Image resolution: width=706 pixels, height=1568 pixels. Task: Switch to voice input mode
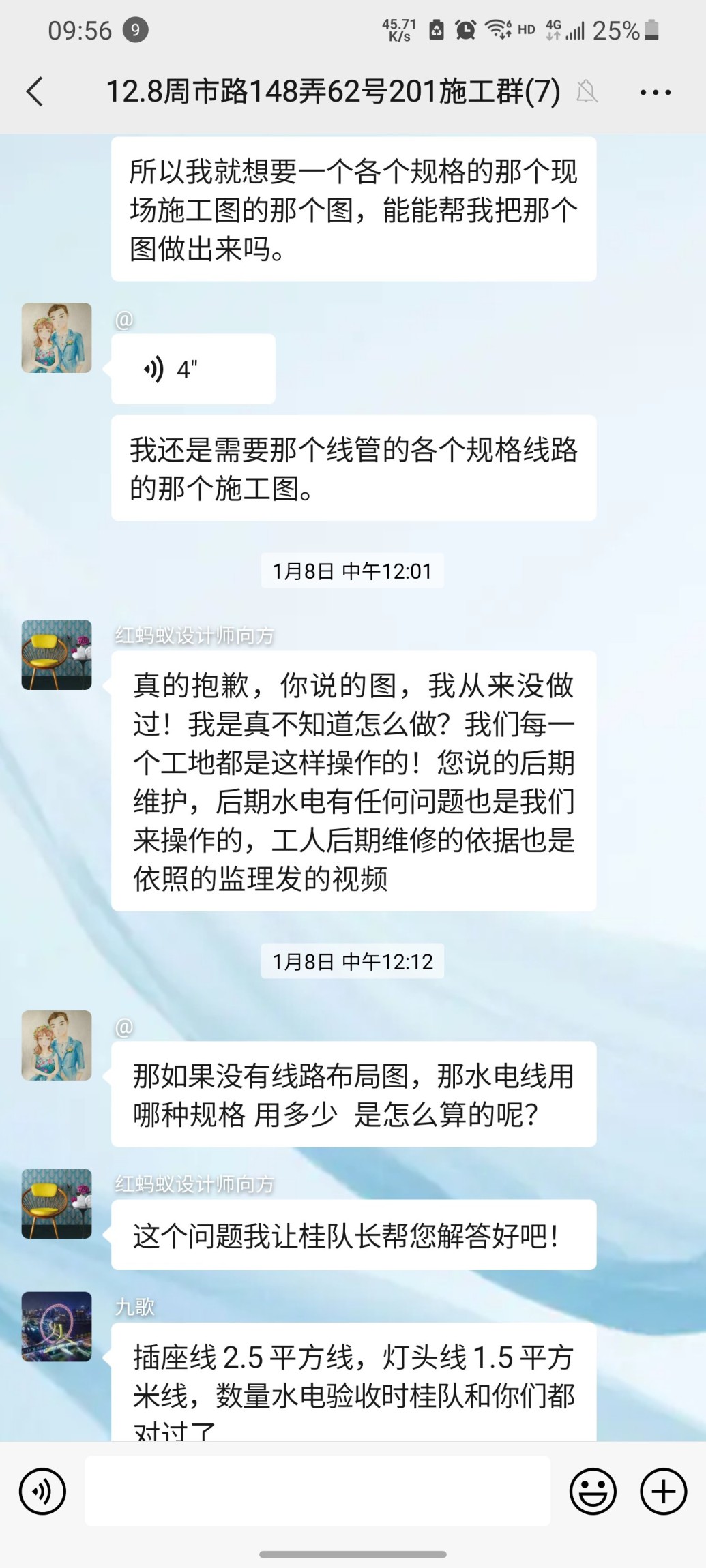(x=42, y=1492)
